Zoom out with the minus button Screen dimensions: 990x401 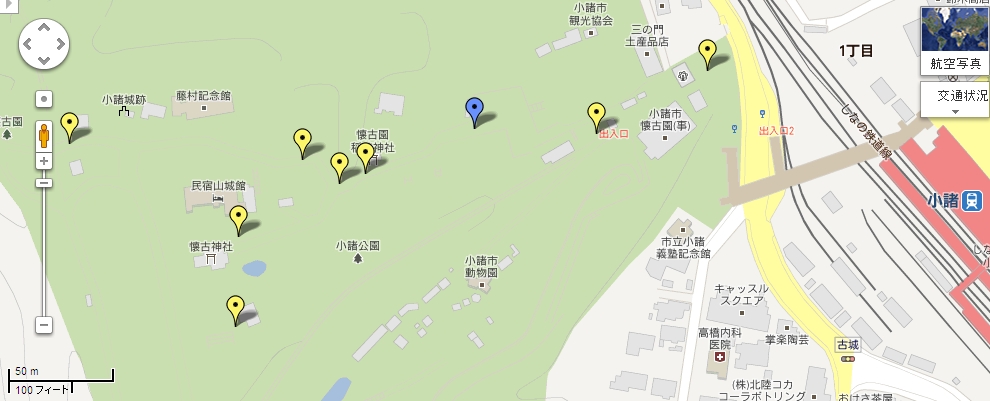pos(44,325)
